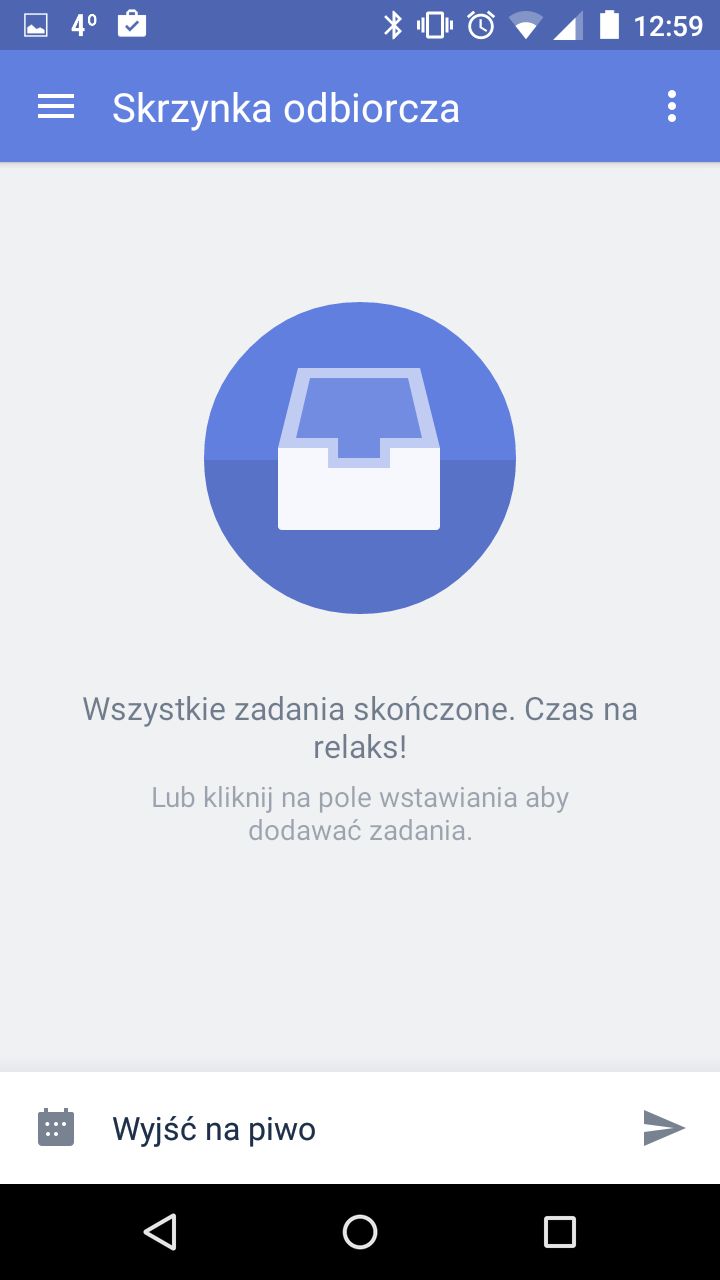The width and height of the screenshot is (720, 1280).
Task: Open the hamburger navigation drawer
Action: tap(56, 107)
